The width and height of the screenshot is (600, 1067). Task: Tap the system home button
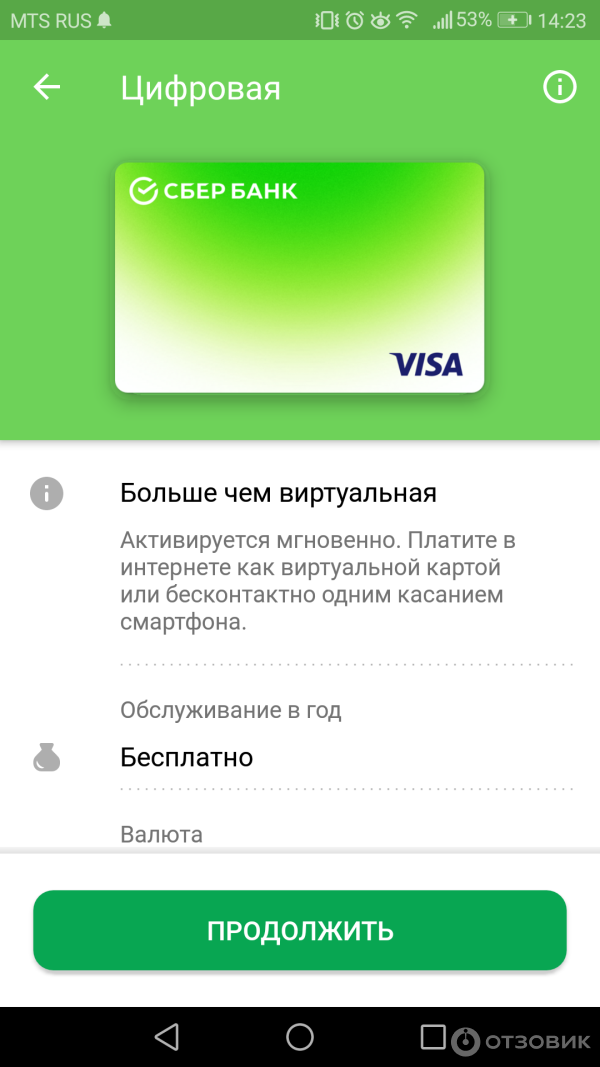300,1037
